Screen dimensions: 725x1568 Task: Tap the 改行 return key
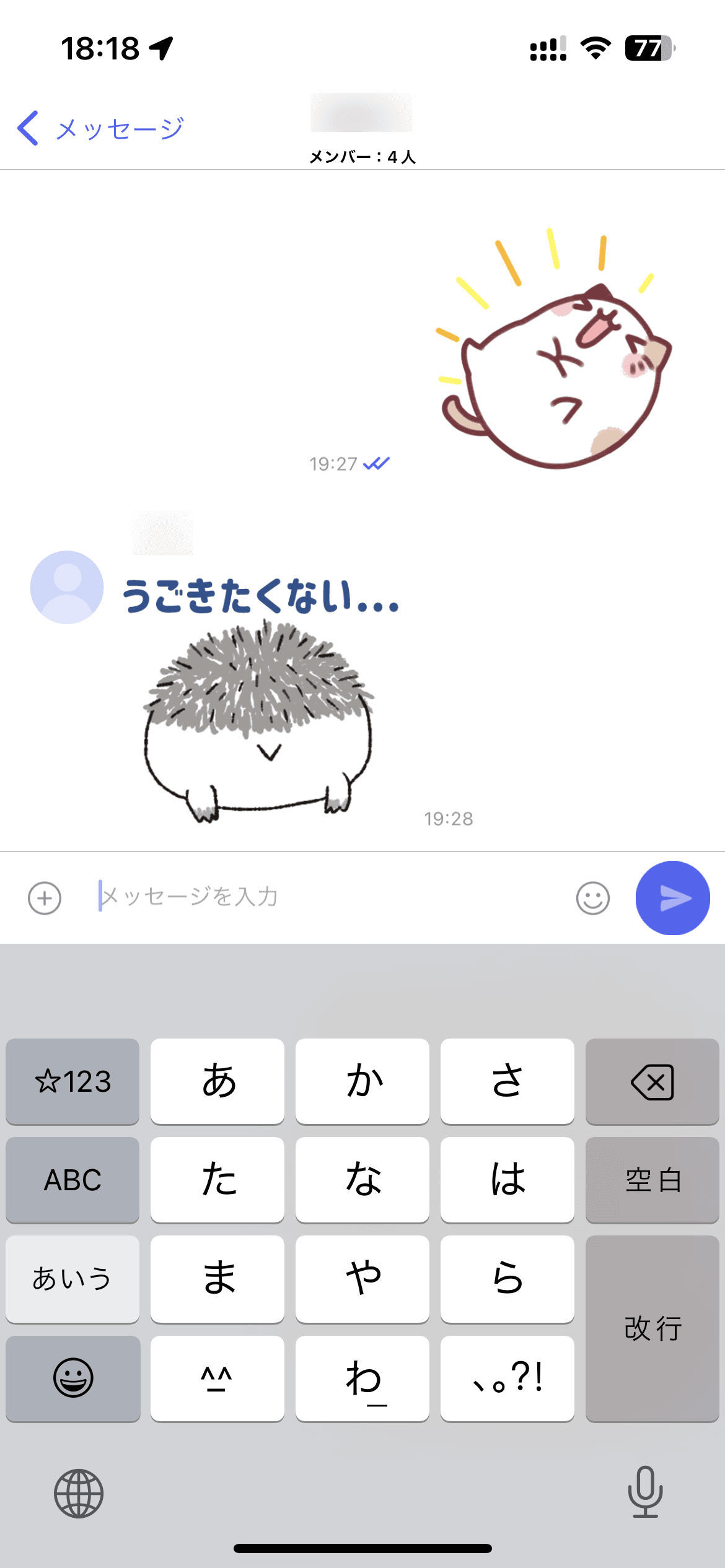tap(652, 1328)
